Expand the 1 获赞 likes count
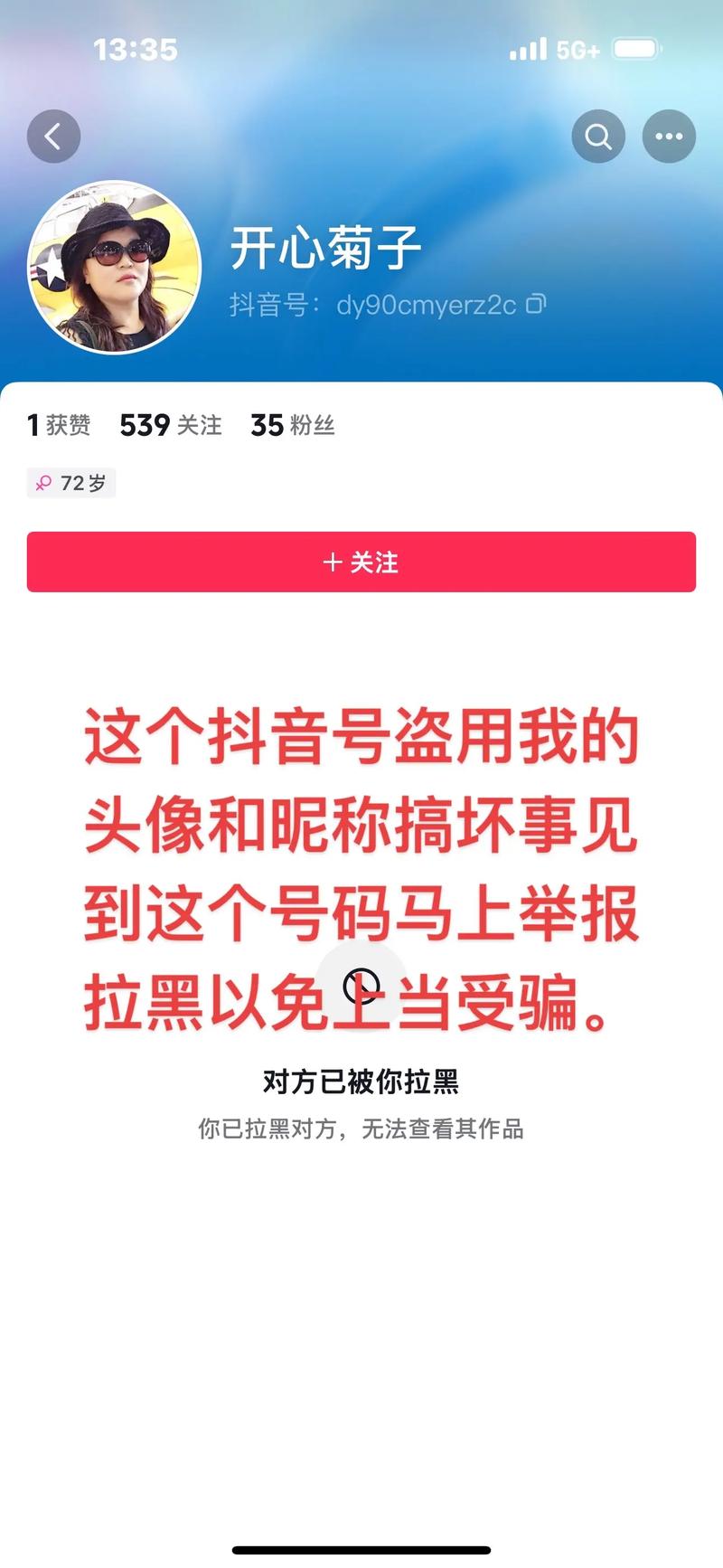Screen dimensions: 723x1568 point(58,425)
